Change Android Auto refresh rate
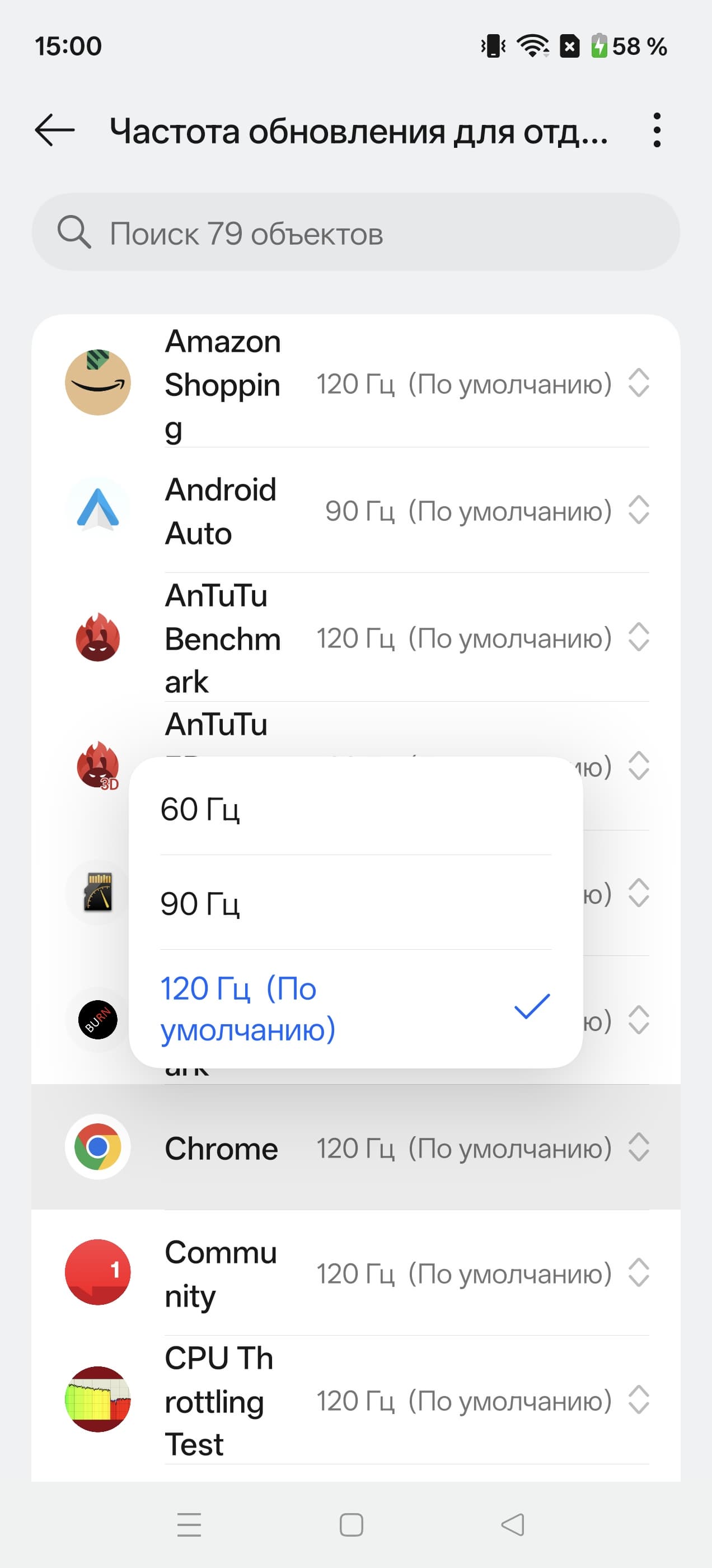The width and height of the screenshot is (712, 1568). click(638, 510)
